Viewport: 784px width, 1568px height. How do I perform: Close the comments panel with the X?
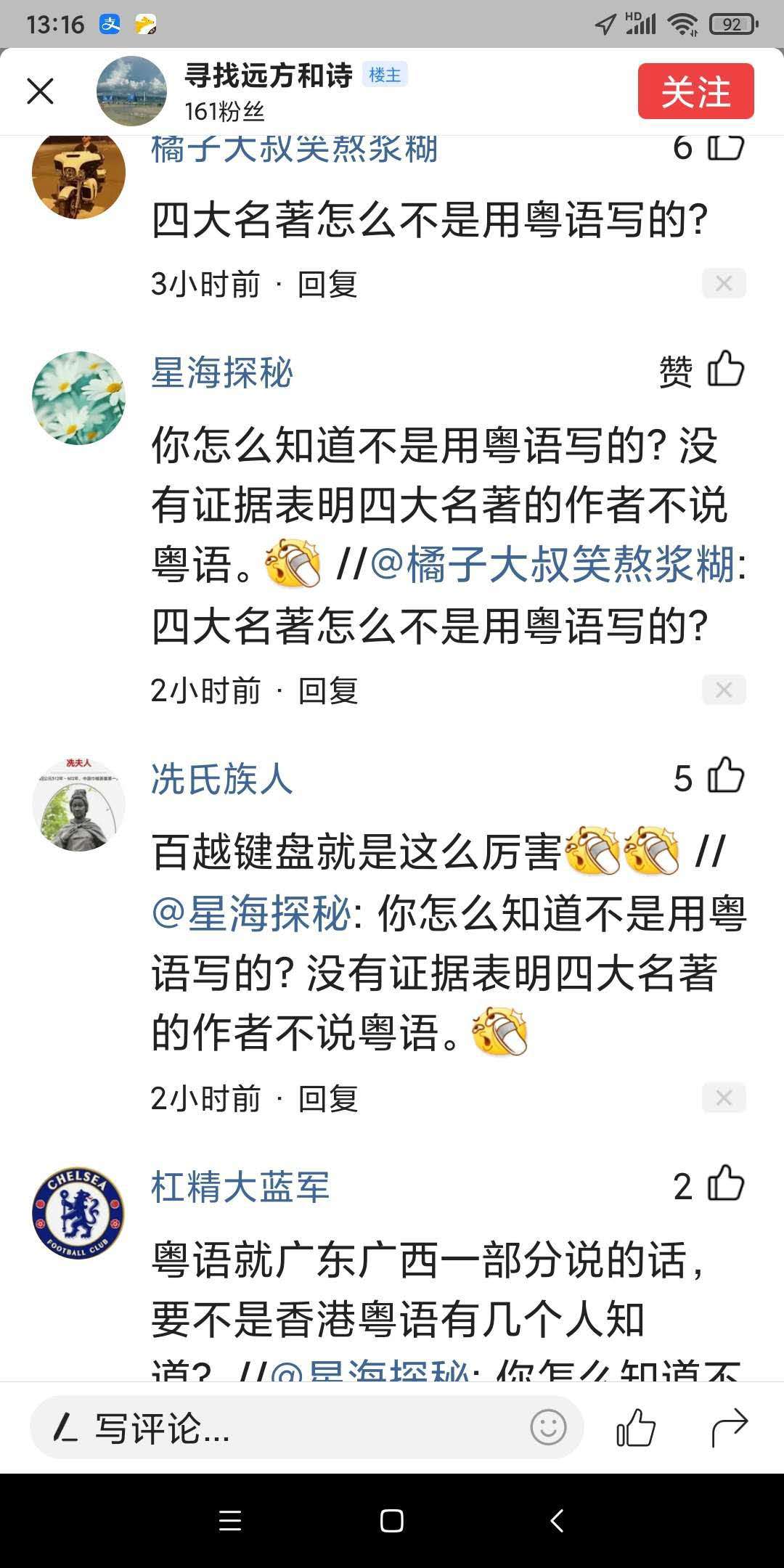click(x=41, y=91)
